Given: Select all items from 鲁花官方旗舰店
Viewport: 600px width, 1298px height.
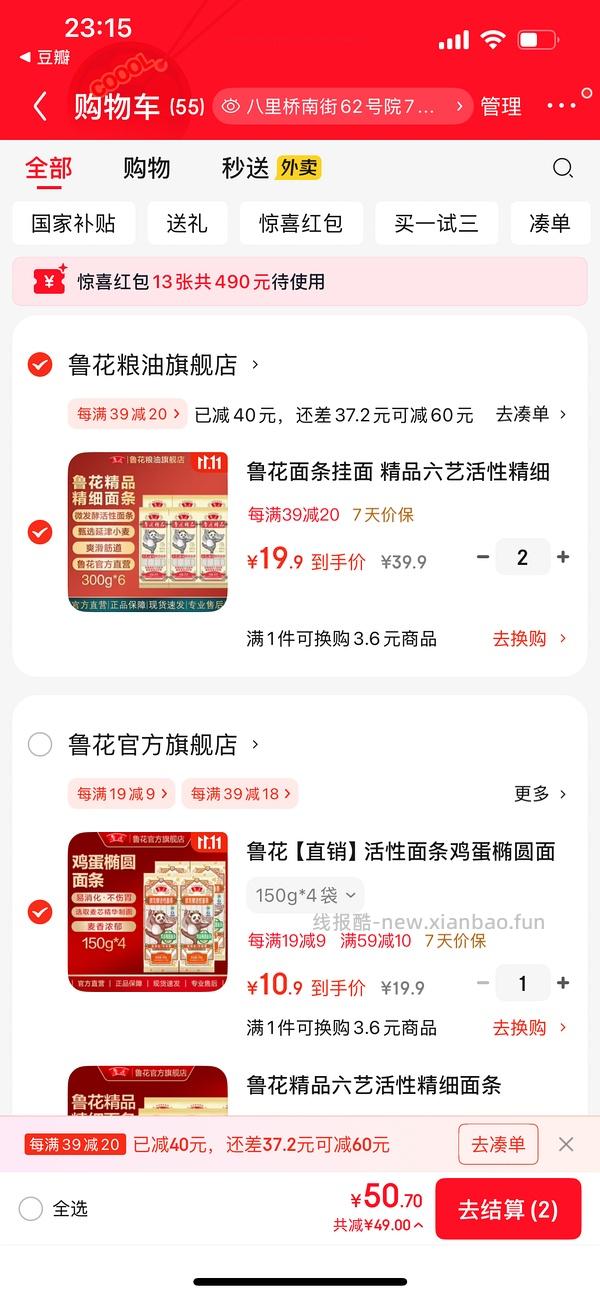Looking at the screenshot, I should click(40, 745).
